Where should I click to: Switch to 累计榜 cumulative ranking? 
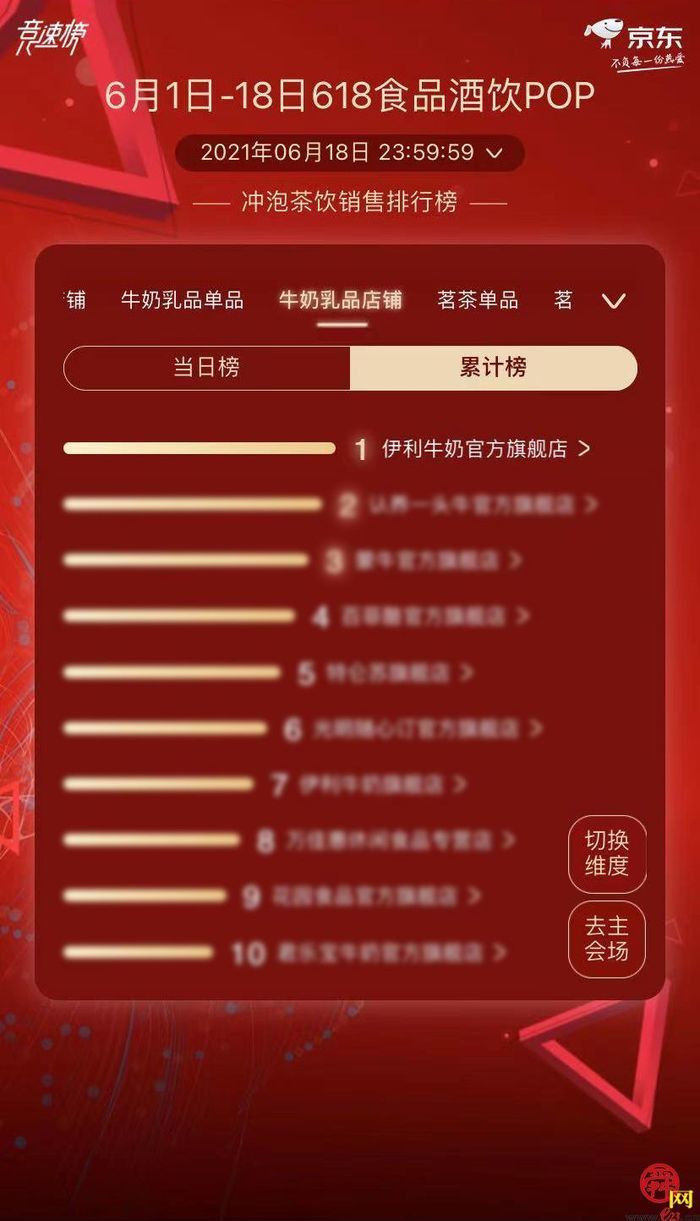pos(493,368)
